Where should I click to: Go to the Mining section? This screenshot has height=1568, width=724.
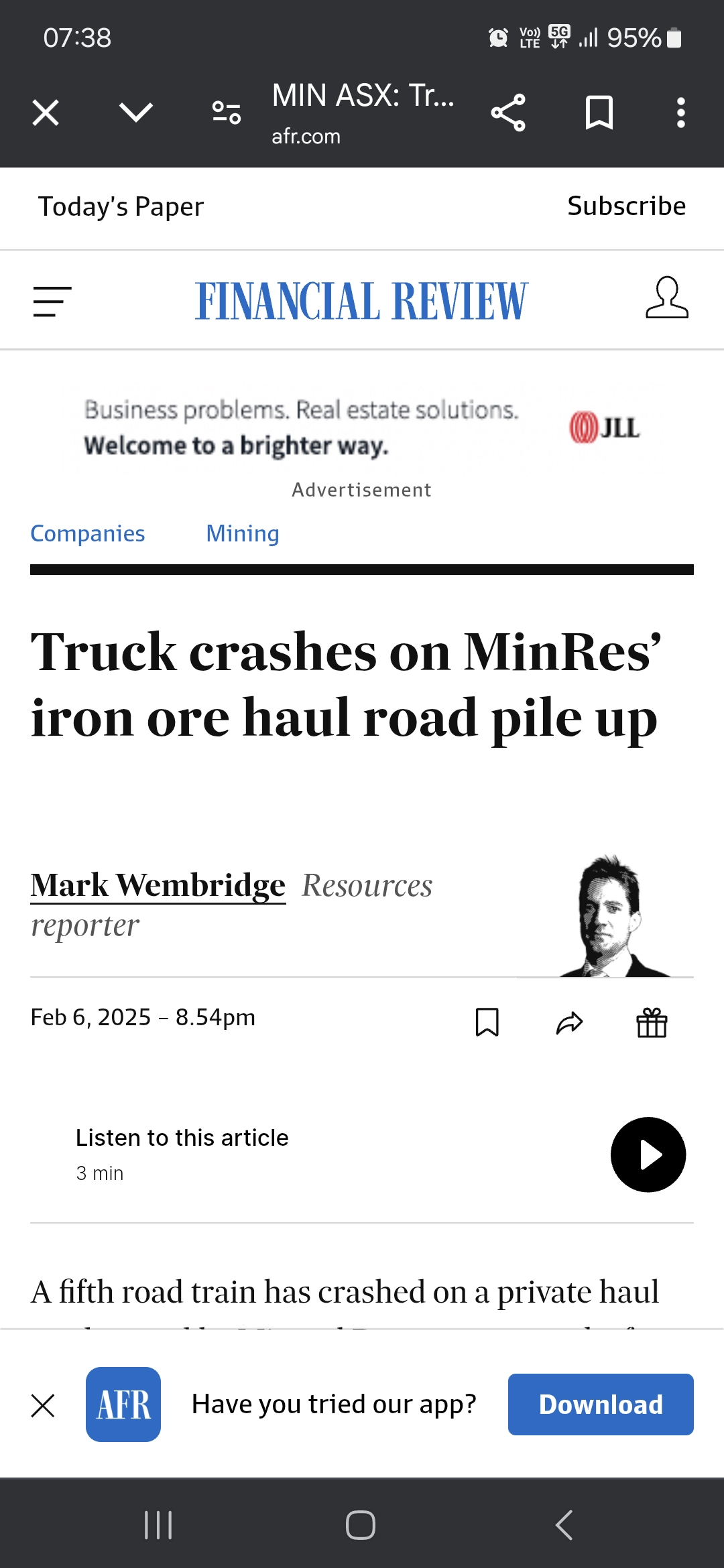tap(243, 534)
